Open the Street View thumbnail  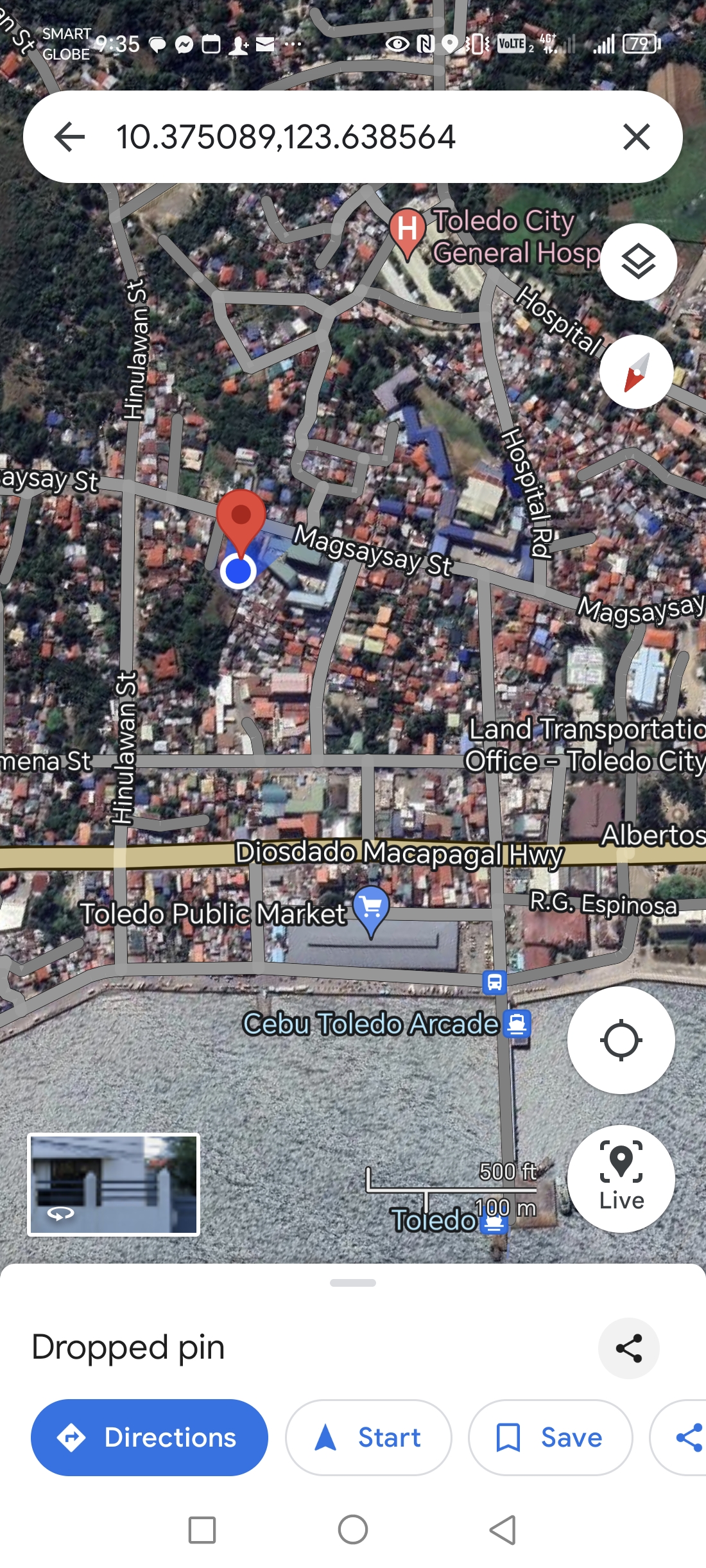(114, 1184)
